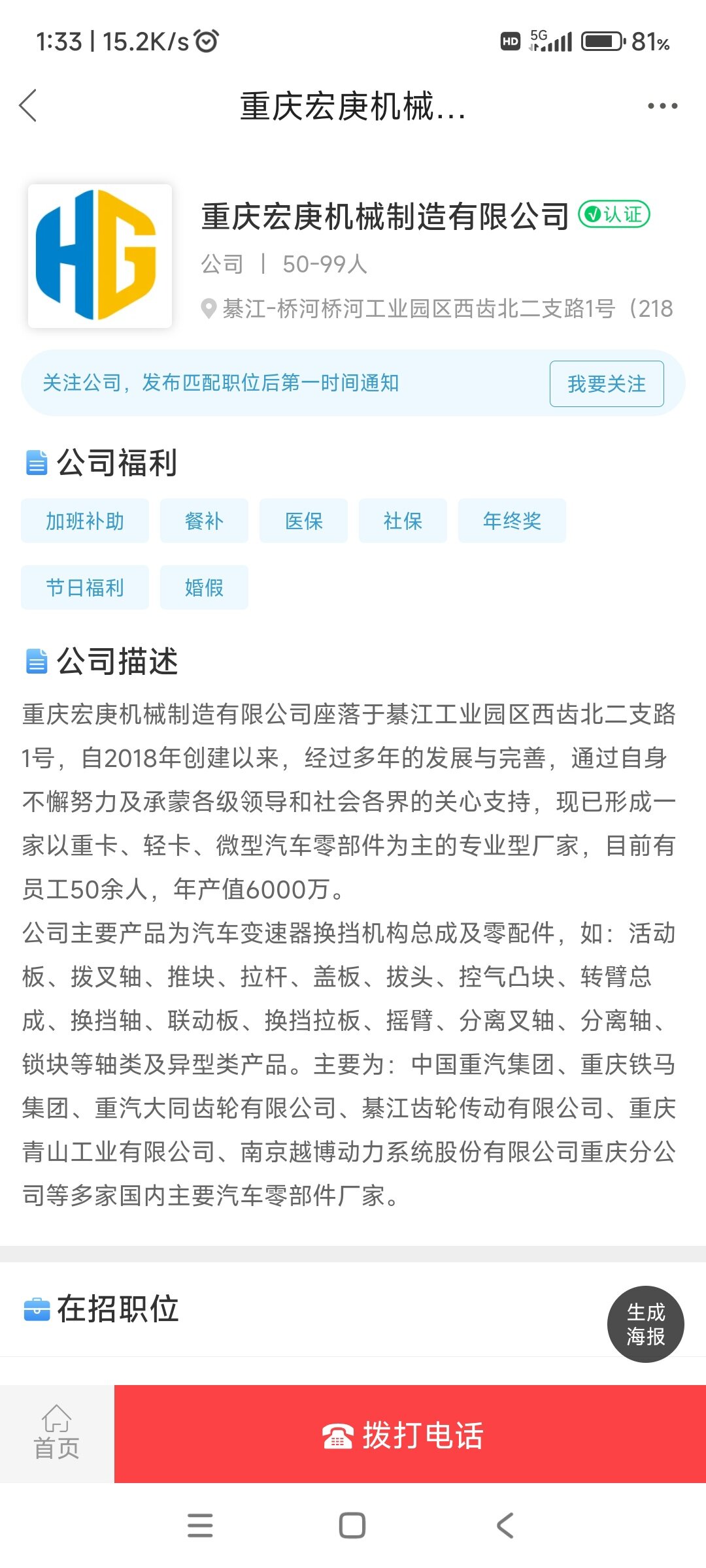The width and height of the screenshot is (706, 1568).
Task: Go back using the top-left arrow
Action: pos(28,106)
